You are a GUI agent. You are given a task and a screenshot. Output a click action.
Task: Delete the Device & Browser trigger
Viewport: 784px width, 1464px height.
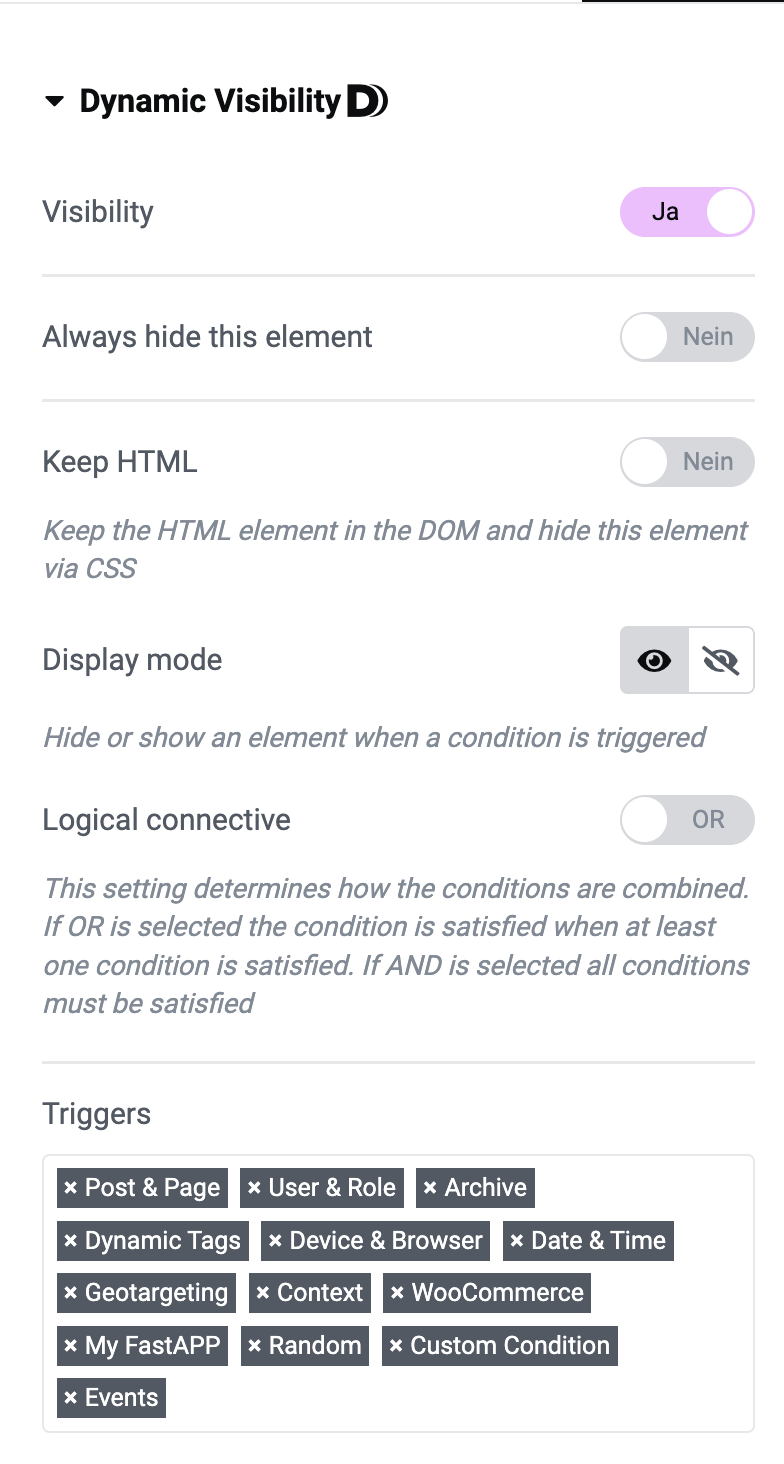tap(275, 1241)
